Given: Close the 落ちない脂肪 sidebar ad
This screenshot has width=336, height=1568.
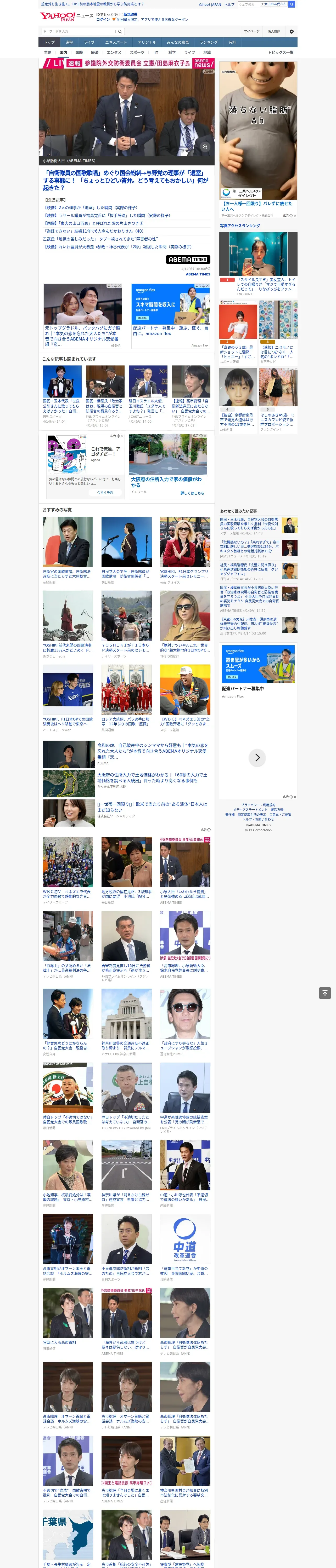Looking at the screenshot, I should tap(295, 216).
